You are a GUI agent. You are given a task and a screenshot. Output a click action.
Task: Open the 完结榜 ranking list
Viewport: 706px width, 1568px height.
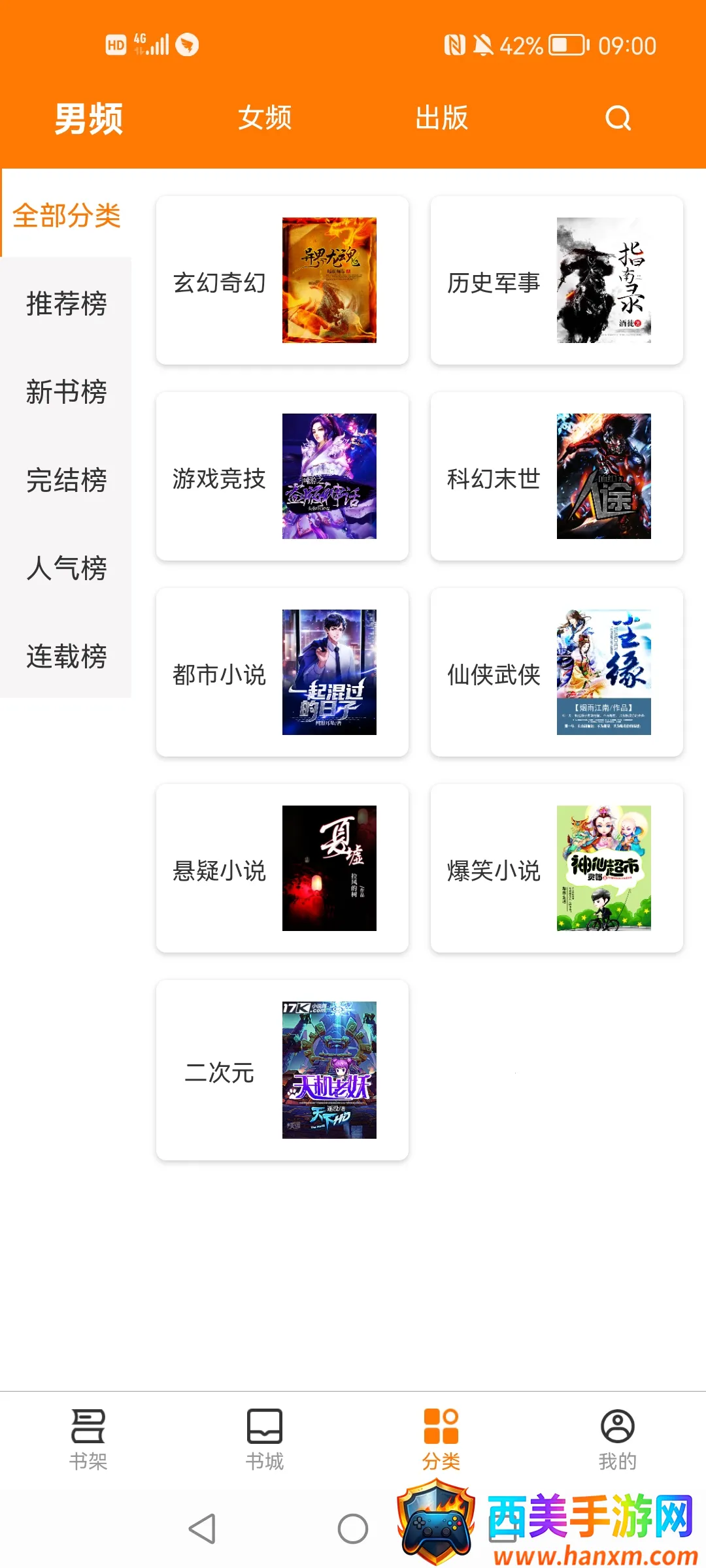coord(66,480)
